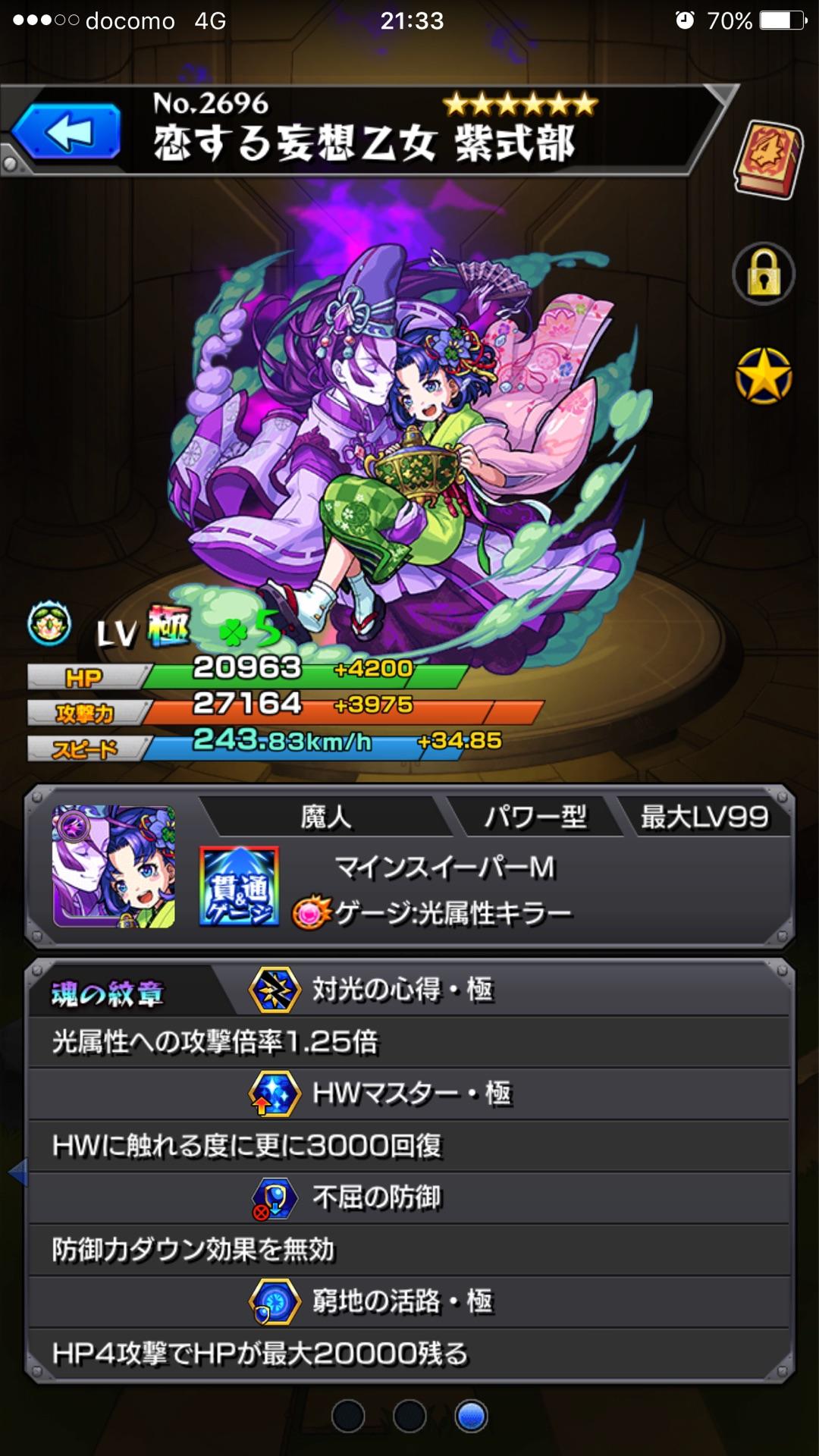Mark monster with the gold star icon
The width and height of the screenshot is (819, 1456).
(x=764, y=376)
